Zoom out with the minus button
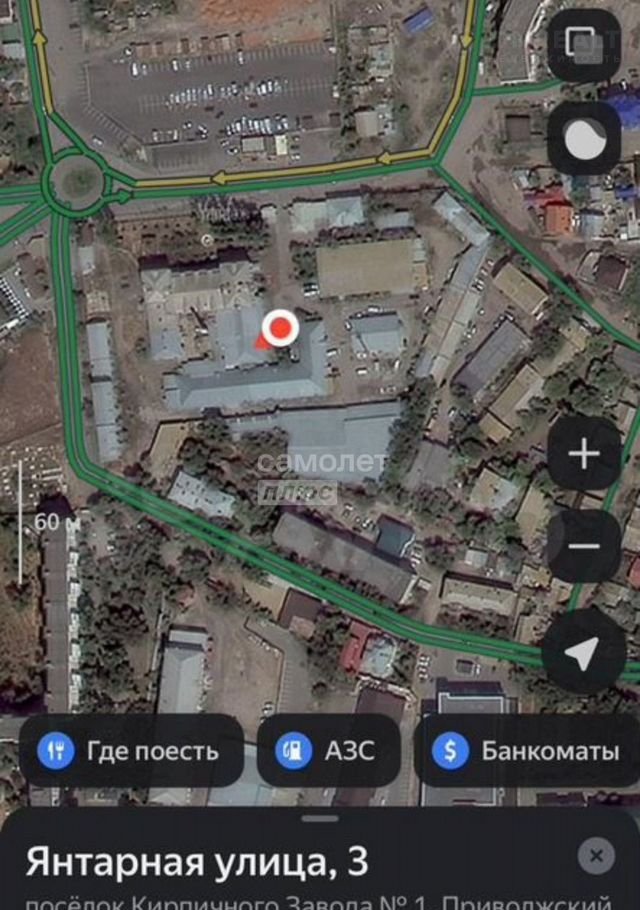 (584, 546)
